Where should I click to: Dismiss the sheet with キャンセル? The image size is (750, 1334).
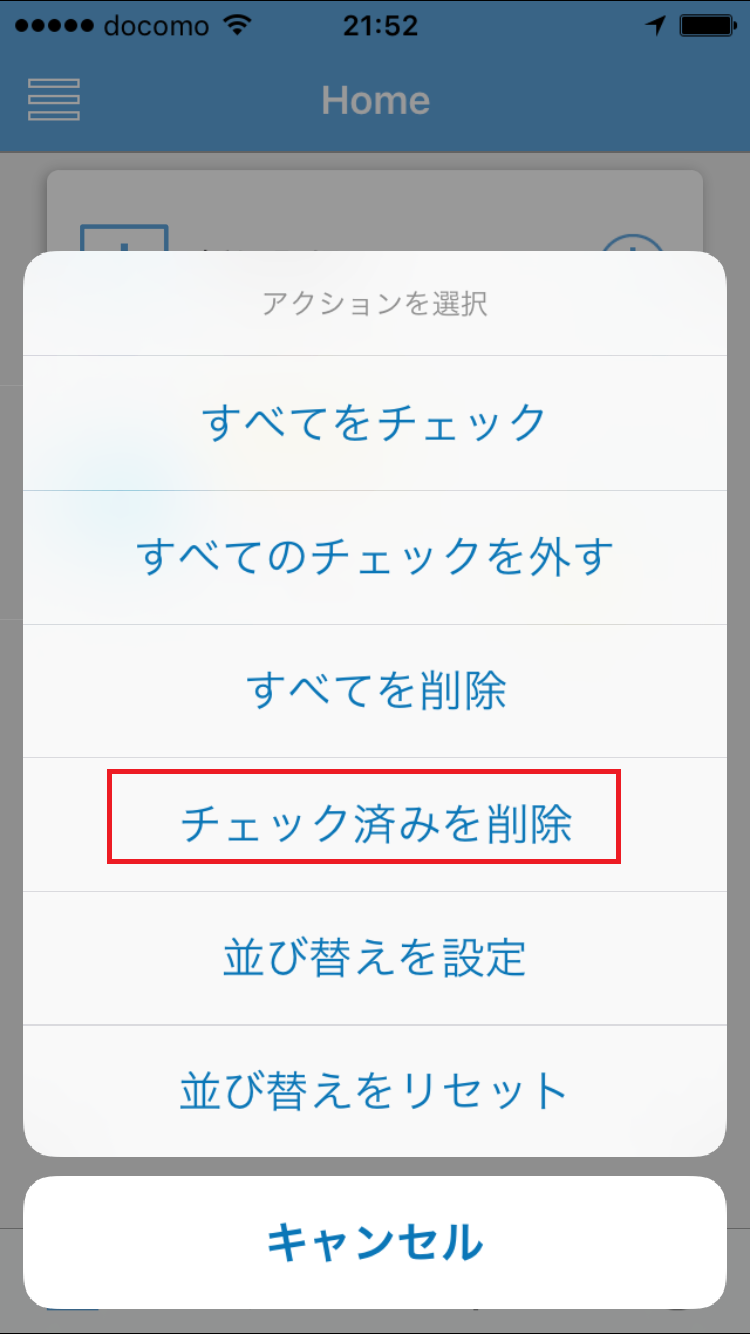(375, 1243)
